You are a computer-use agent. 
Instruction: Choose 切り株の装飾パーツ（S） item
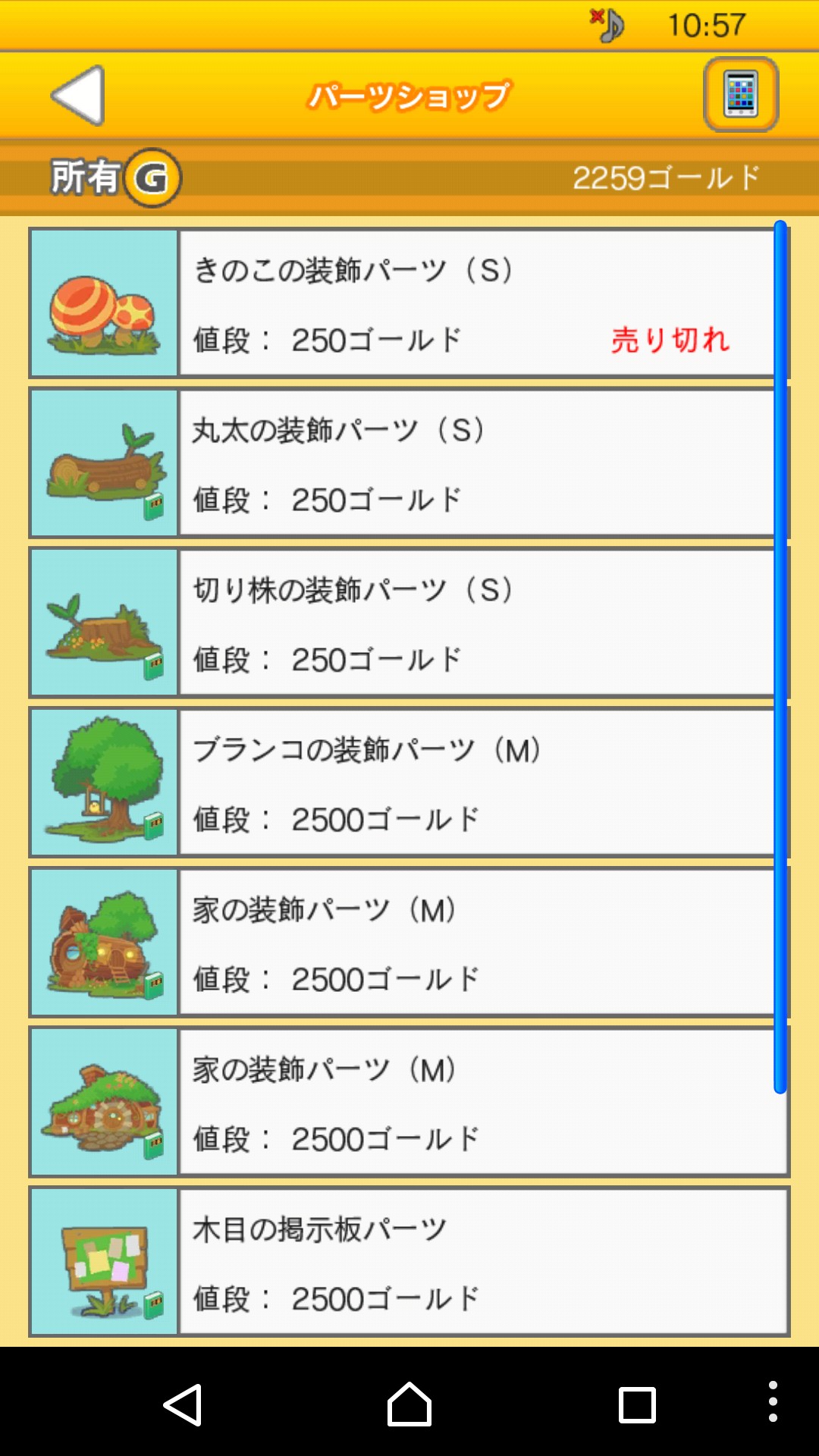tap(408, 623)
